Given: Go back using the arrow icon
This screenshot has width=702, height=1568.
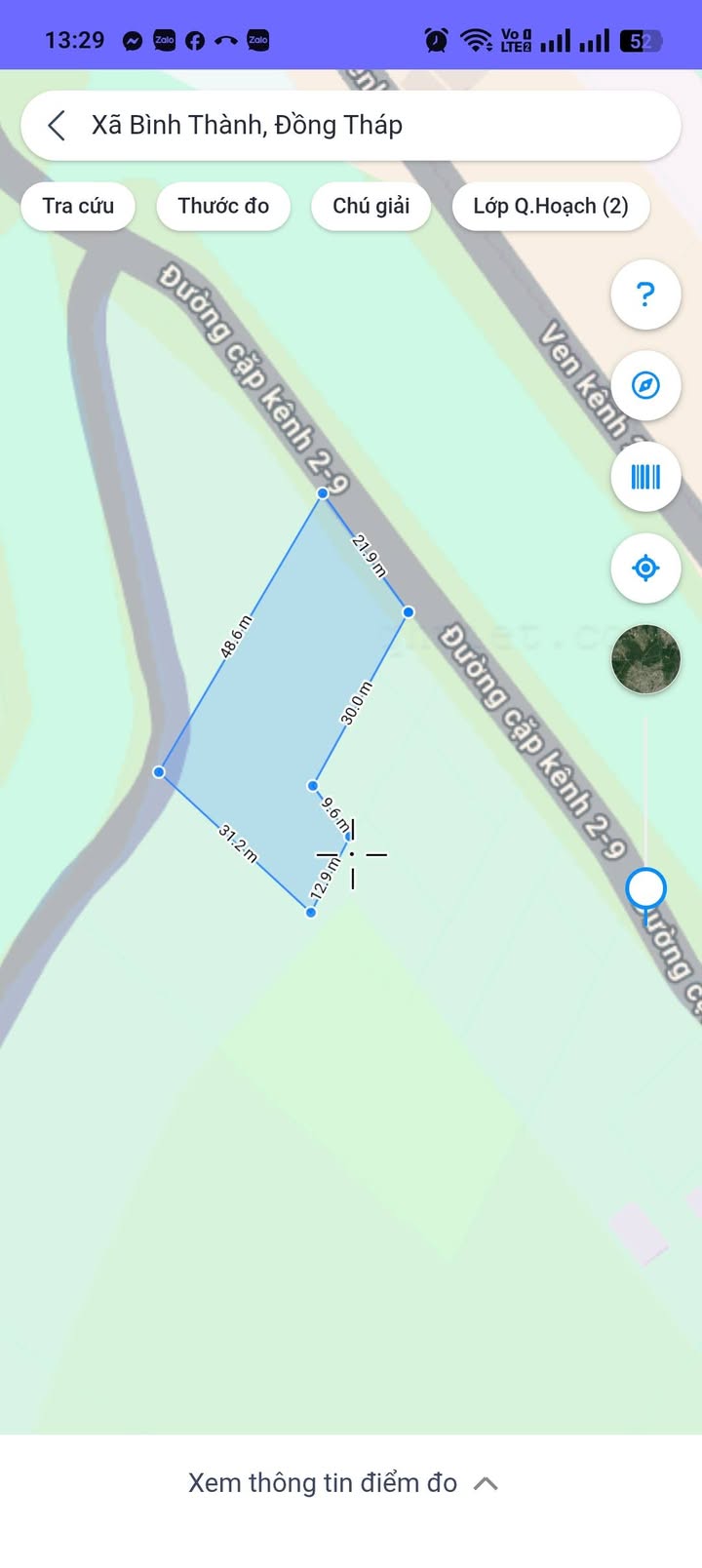Looking at the screenshot, I should (57, 126).
